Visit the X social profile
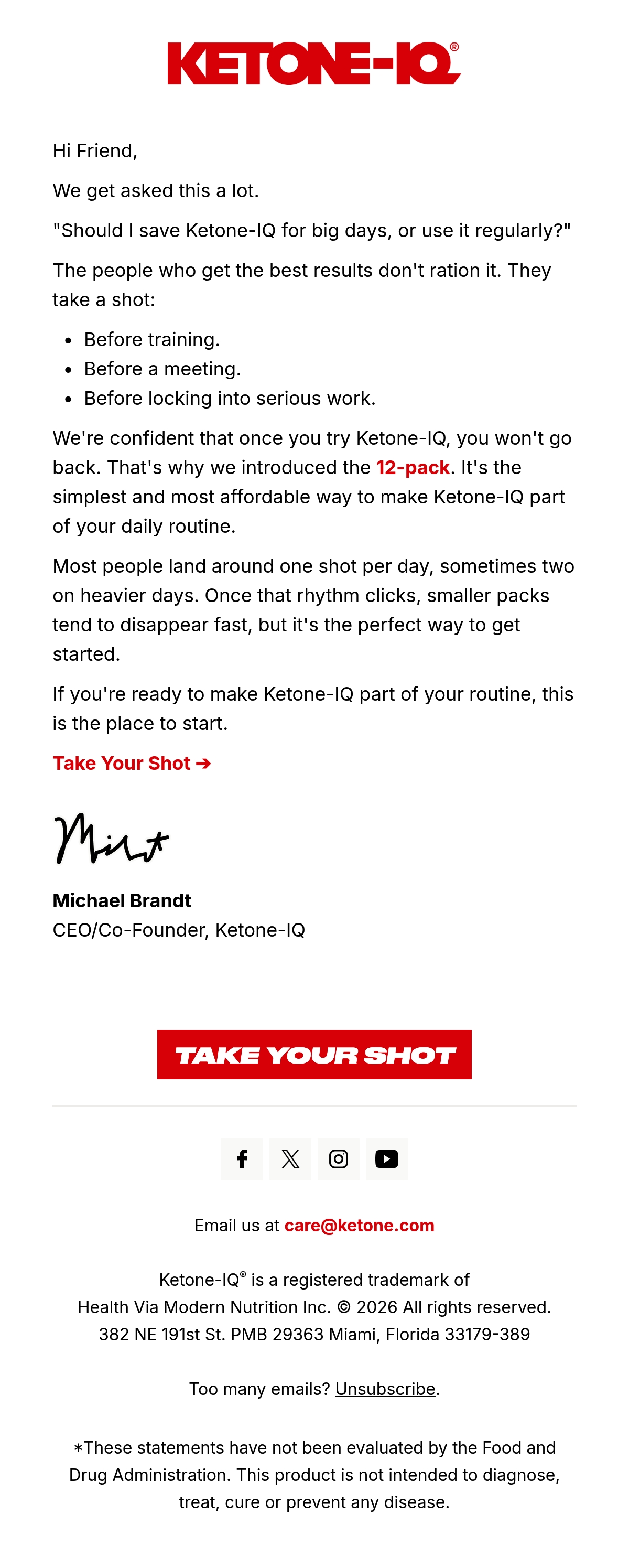This screenshot has width=629, height=1568. tap(290, 1159)
